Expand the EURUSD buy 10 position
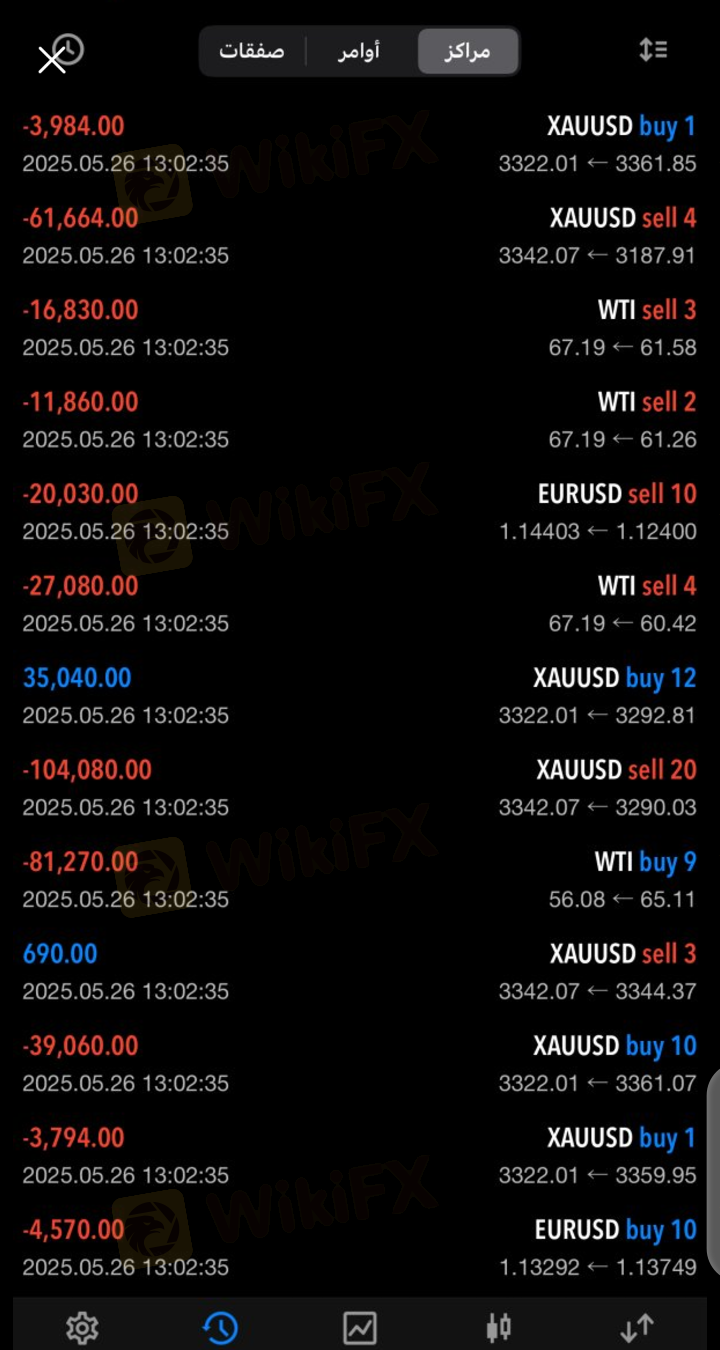The image size is (720, 1350). pos(360,1247)
